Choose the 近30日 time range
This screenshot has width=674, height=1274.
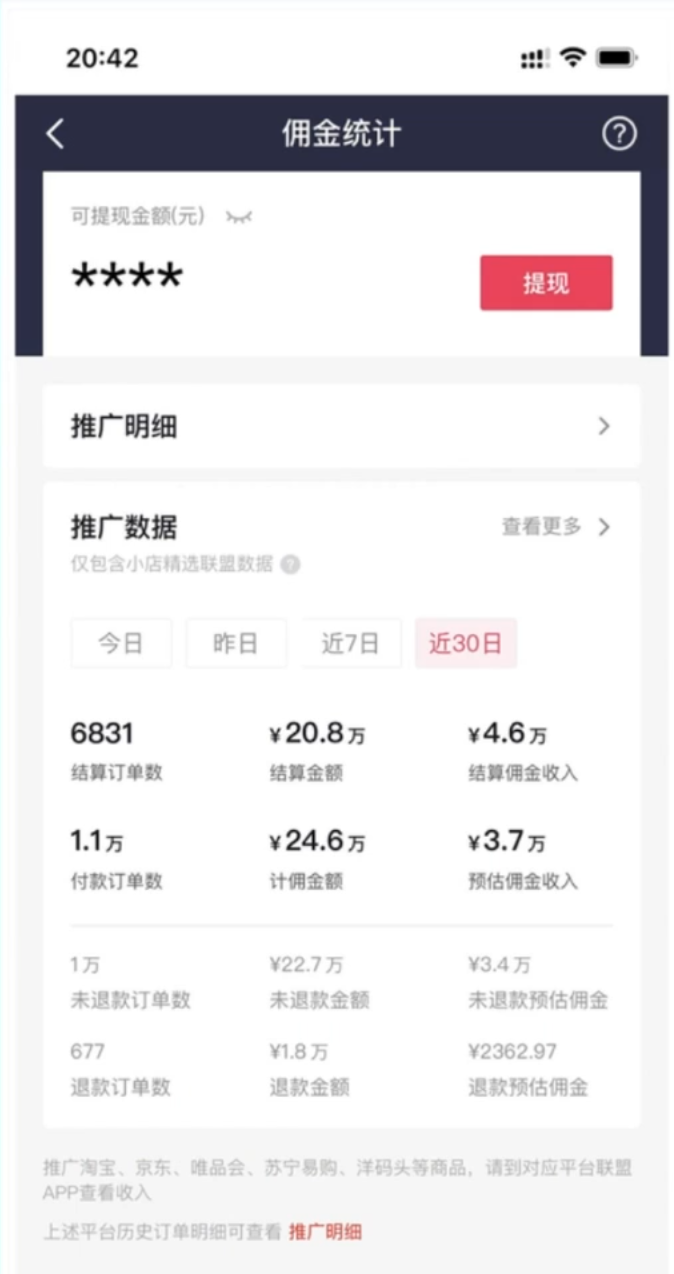[466, 643]
